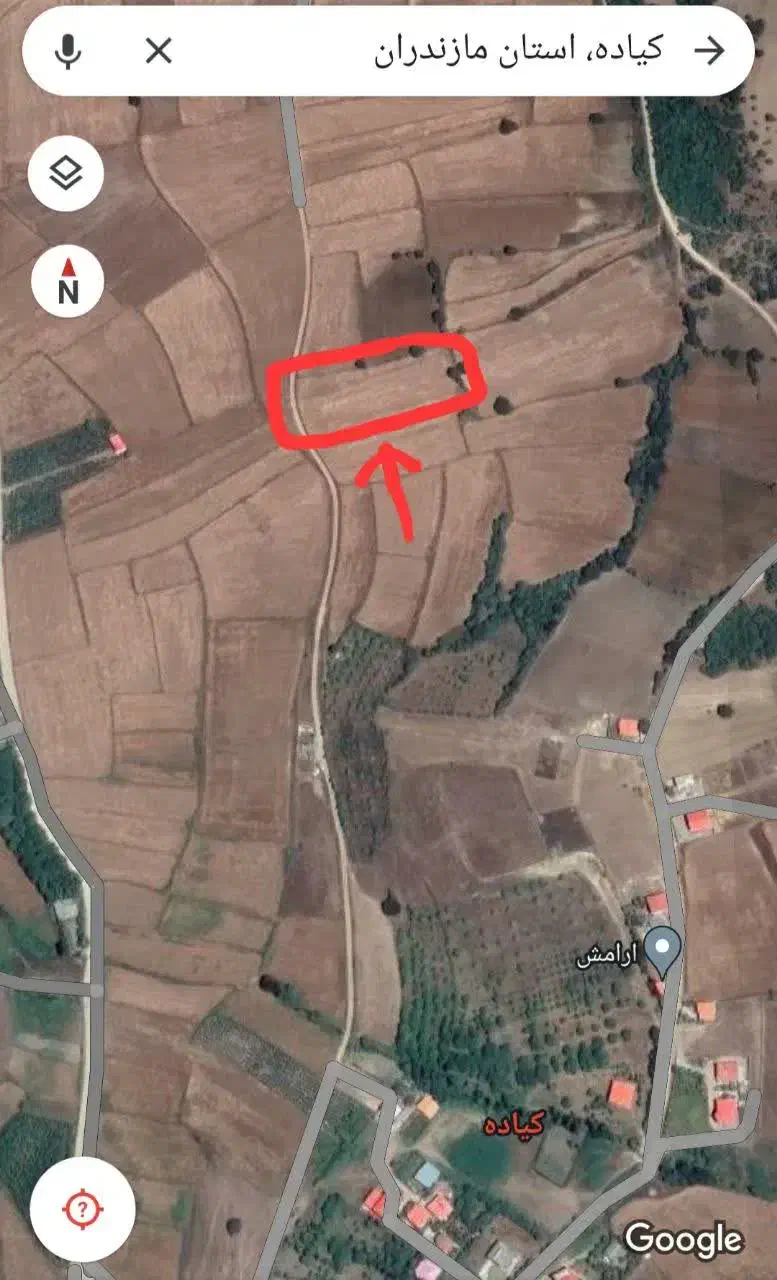Reset map orientation with the compass
Viewport: 777px width, 1280px height.
point(68,281)
